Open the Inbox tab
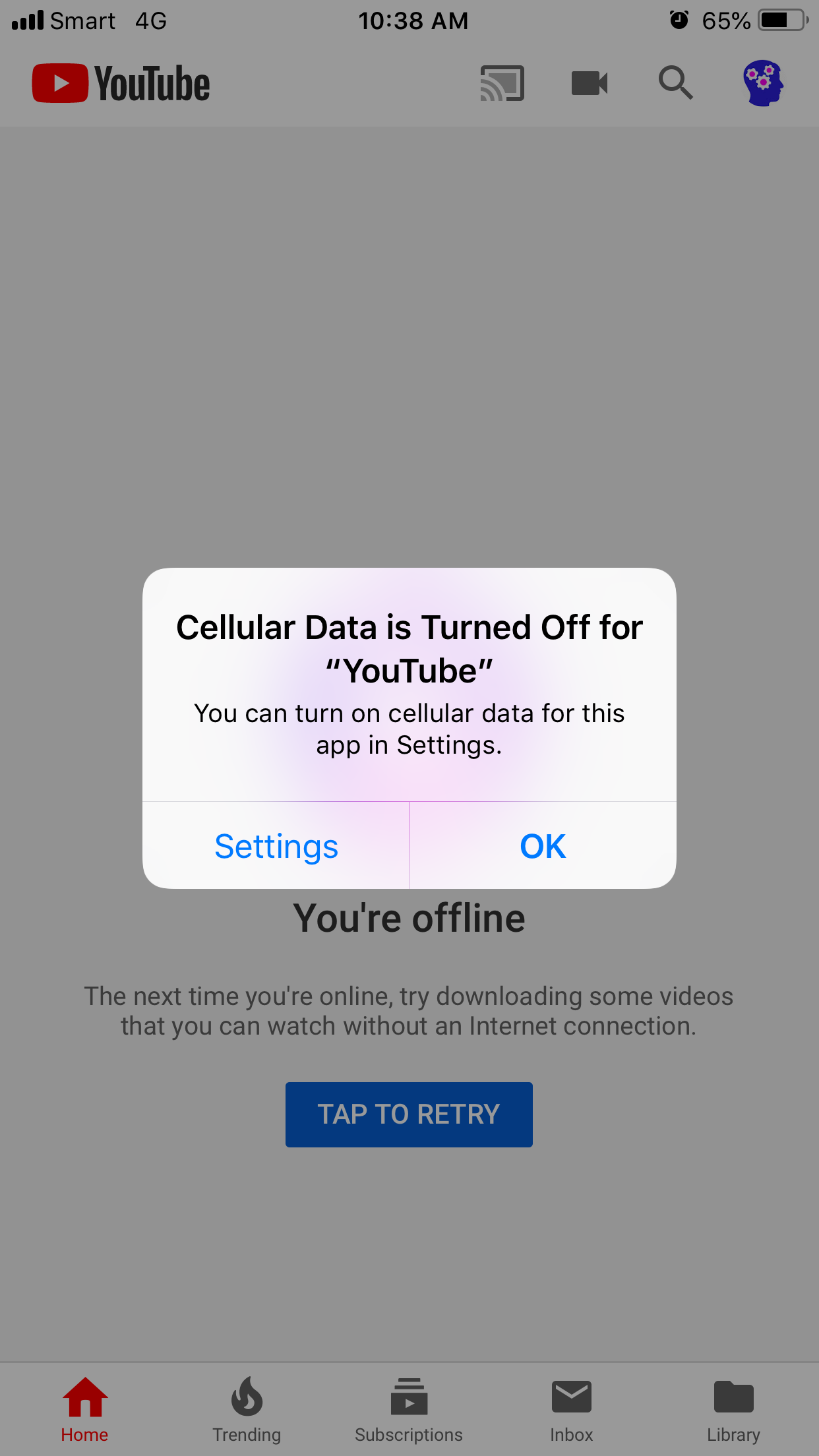Image resolution: width=819 pixels, height=1456 pixels. pyautogui.click(x=572, y=1410)
